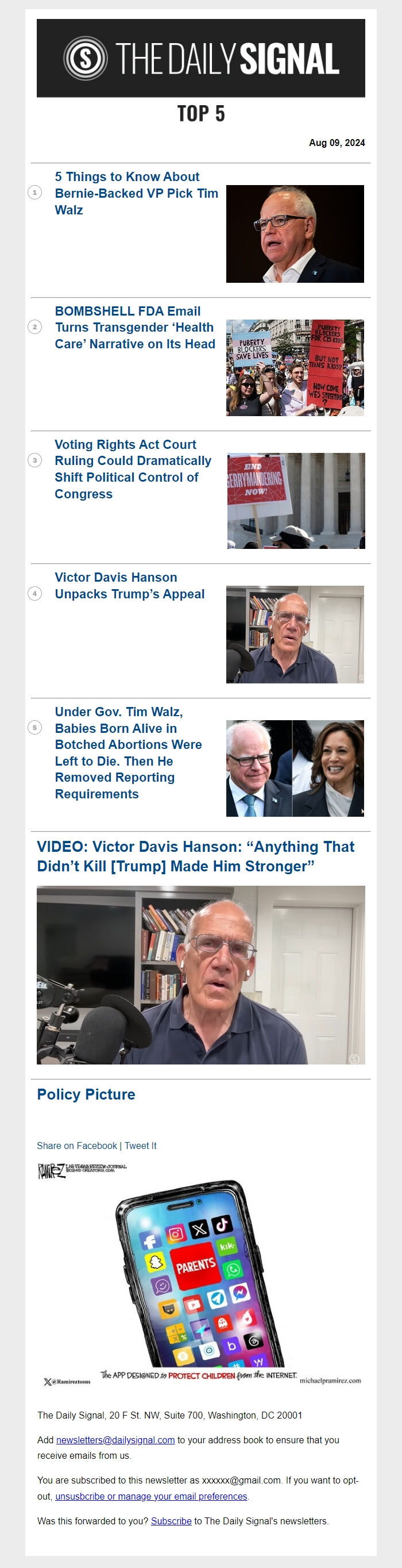Open the puberty blockers protest photo
This screenshot has width=402, height=1568.
(295, 368)
